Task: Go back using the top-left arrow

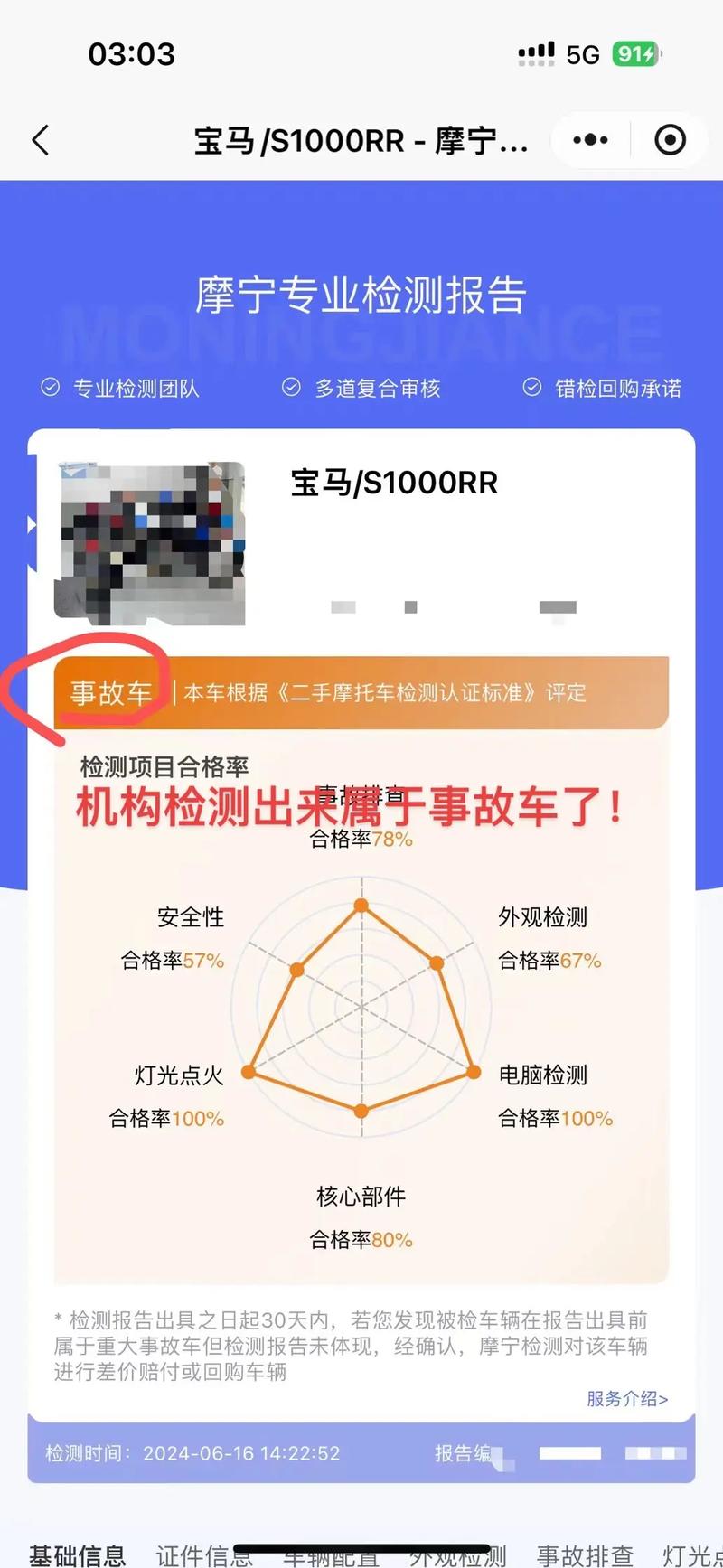Action: point(41,141)
